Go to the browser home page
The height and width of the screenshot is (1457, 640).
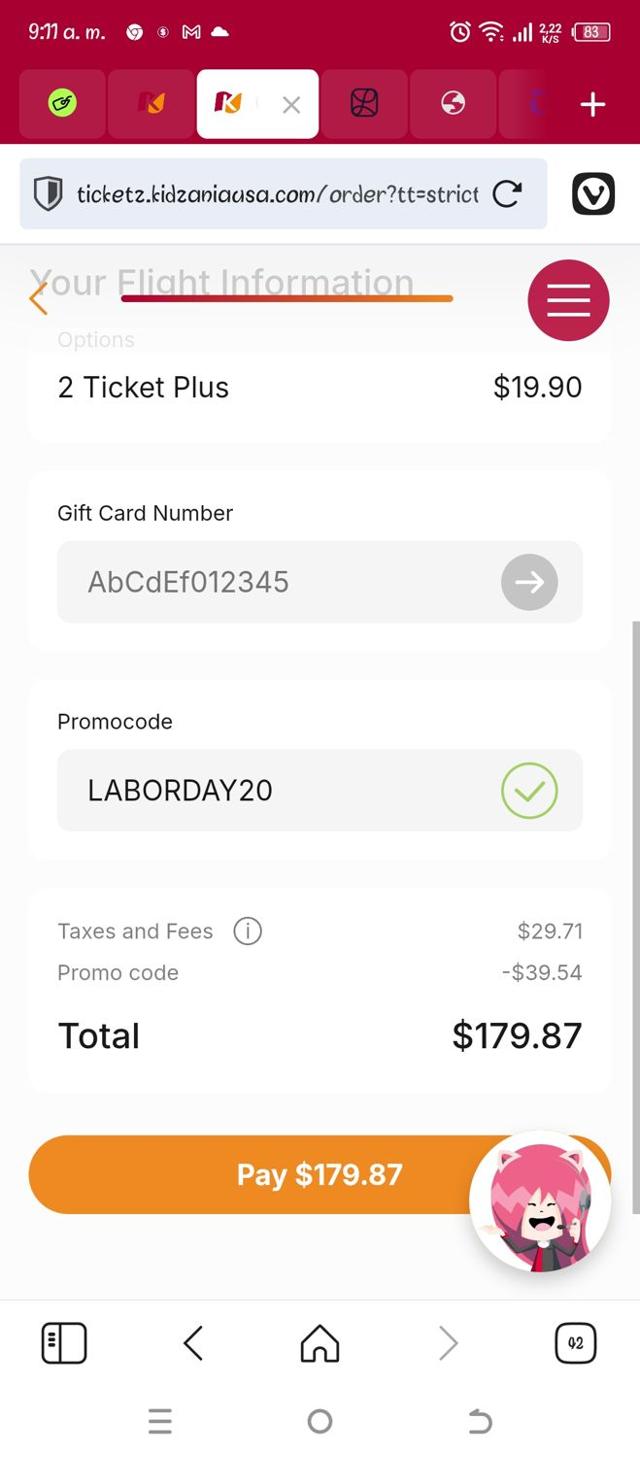320,1343
